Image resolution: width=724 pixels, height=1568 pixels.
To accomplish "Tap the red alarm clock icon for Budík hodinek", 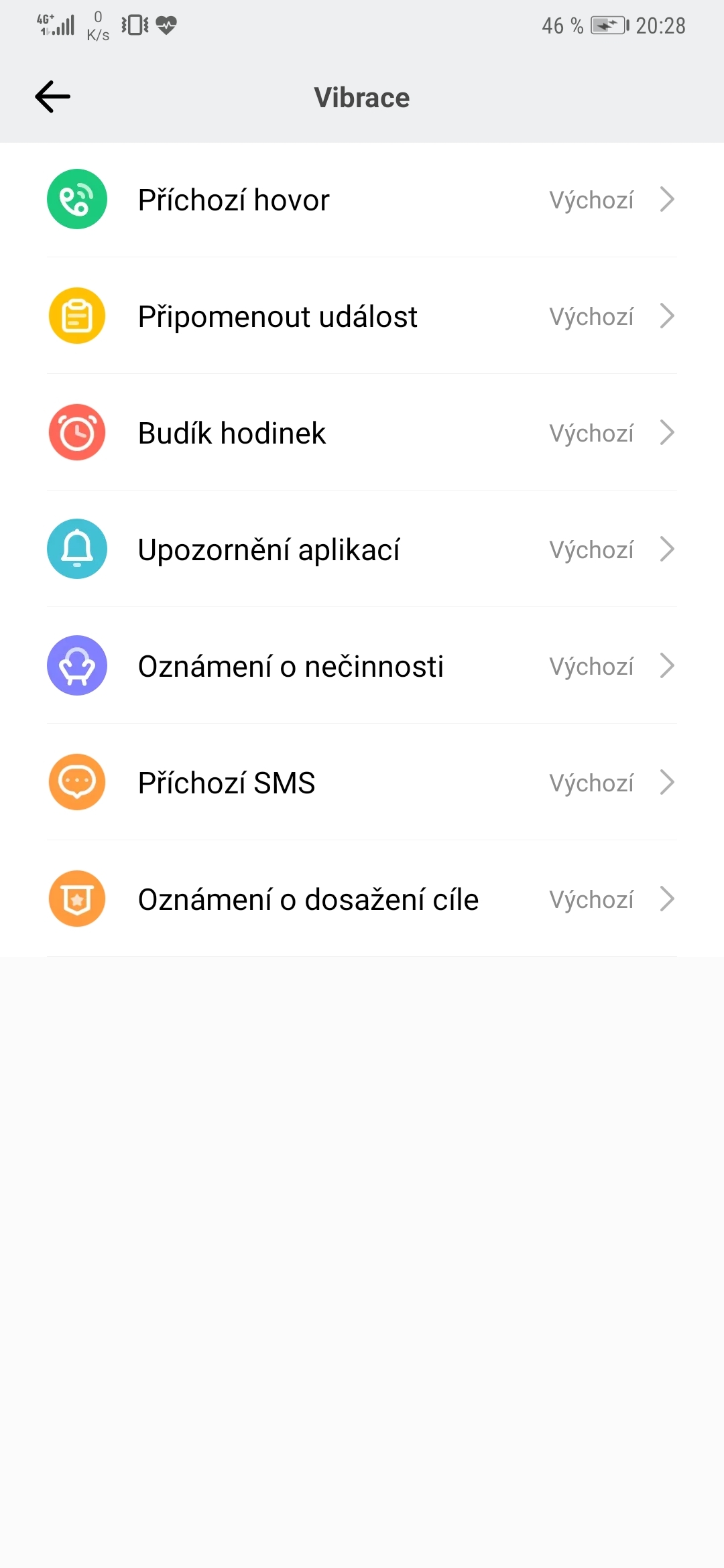I will tap(76, 432).
